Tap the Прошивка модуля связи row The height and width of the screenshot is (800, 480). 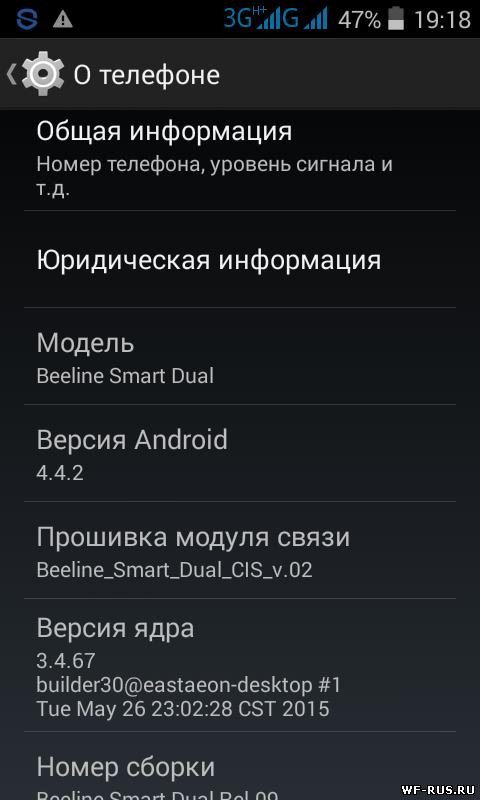[240, 550]
